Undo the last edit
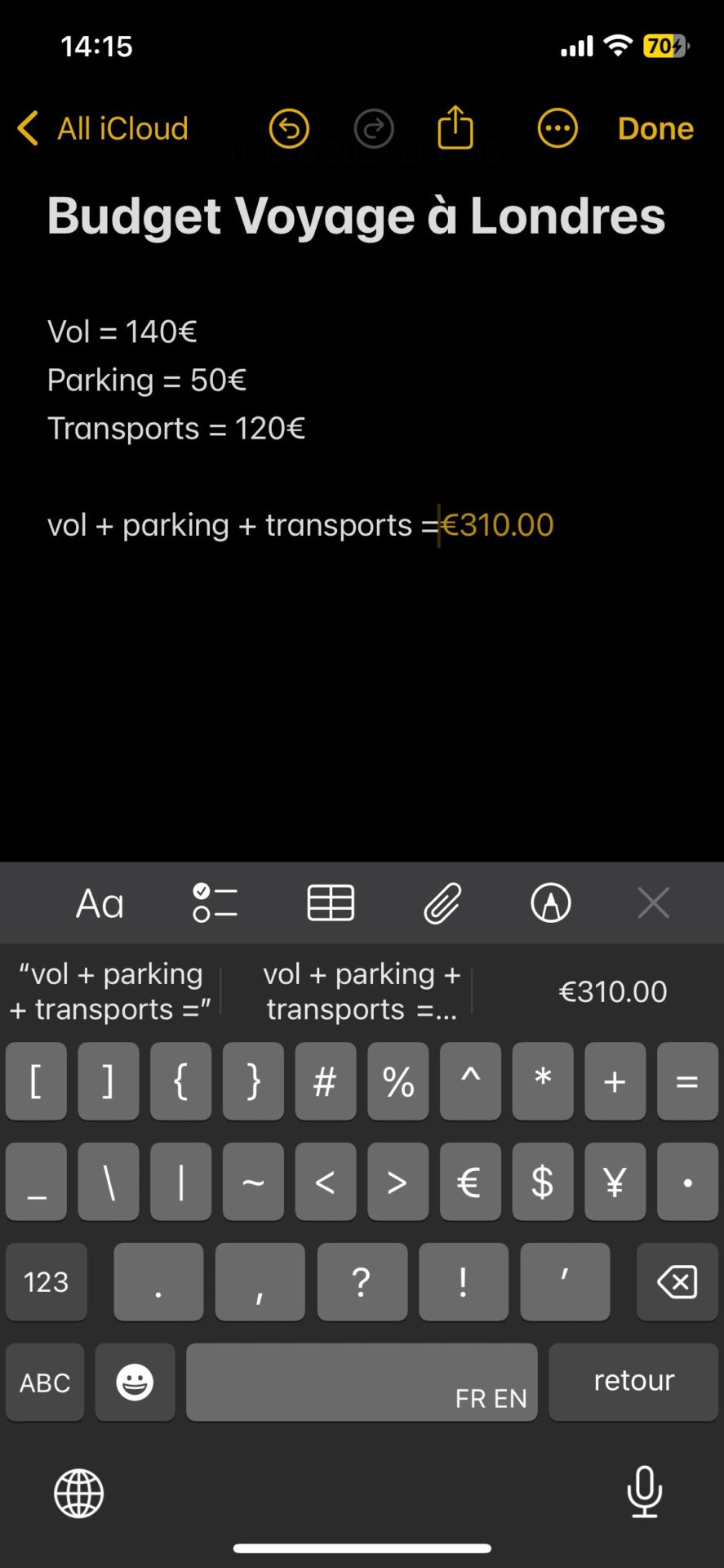The image size is (724, 1568). 289,129
